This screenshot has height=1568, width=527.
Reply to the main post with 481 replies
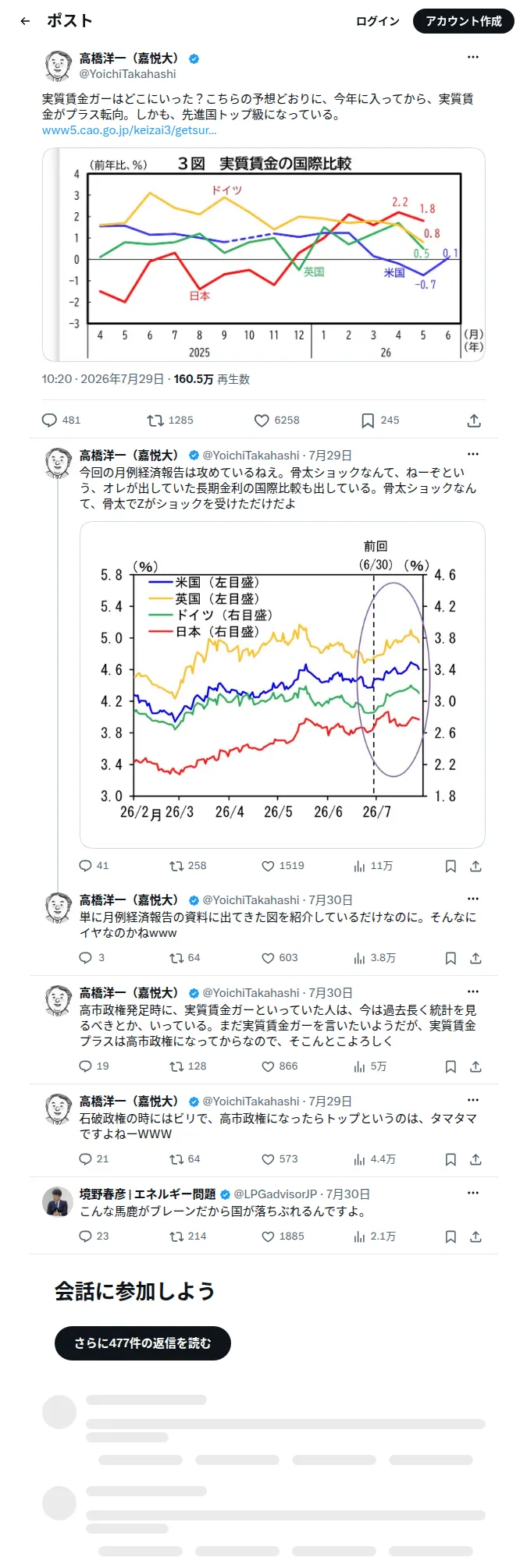(x=61, y=420)
